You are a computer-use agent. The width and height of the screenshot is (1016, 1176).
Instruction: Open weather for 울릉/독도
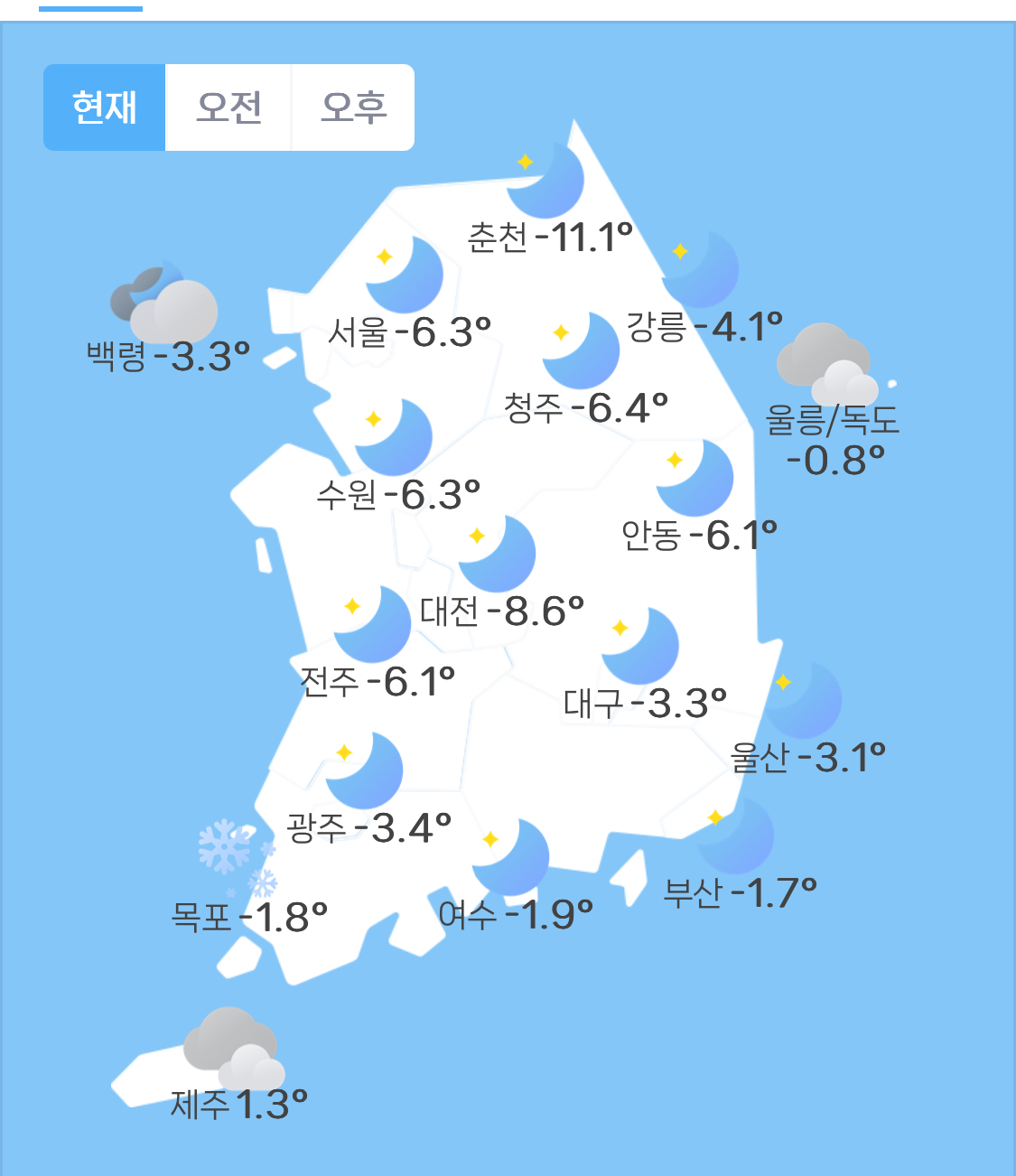click(833, 440)
